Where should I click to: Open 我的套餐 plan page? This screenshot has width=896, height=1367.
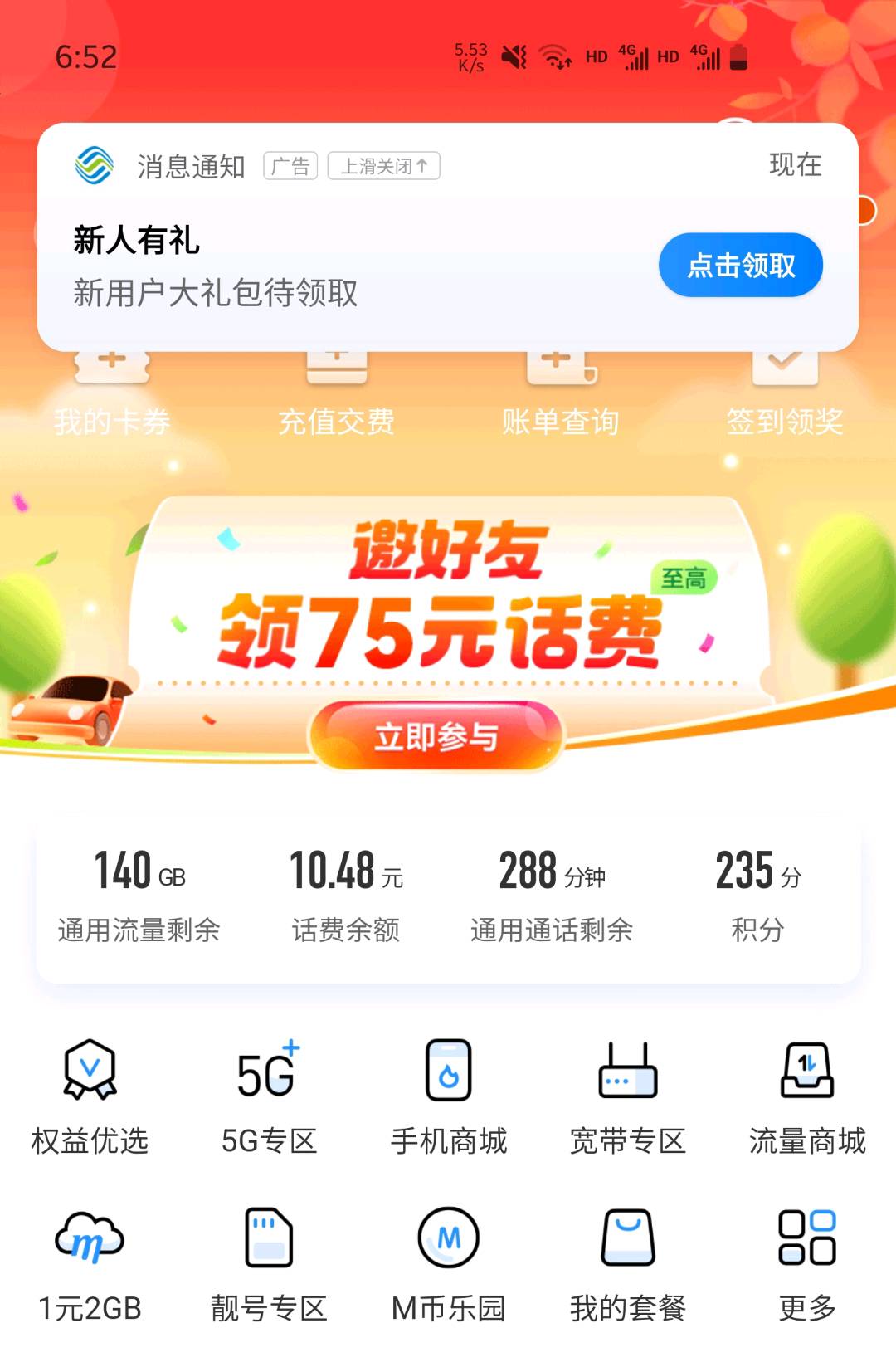pos(627,1263)
